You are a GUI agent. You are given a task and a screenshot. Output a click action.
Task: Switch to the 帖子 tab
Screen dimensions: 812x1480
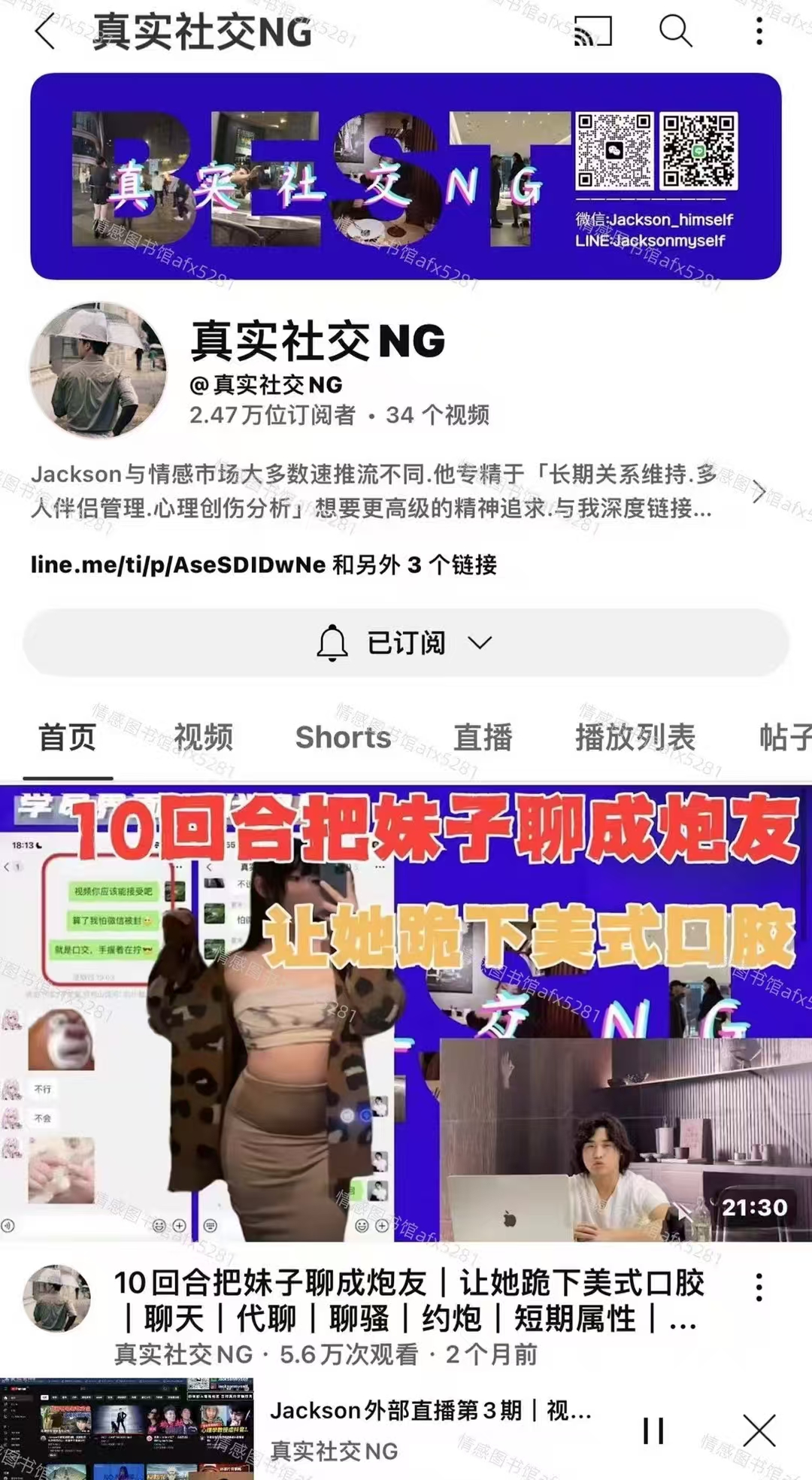click(783, 738)
